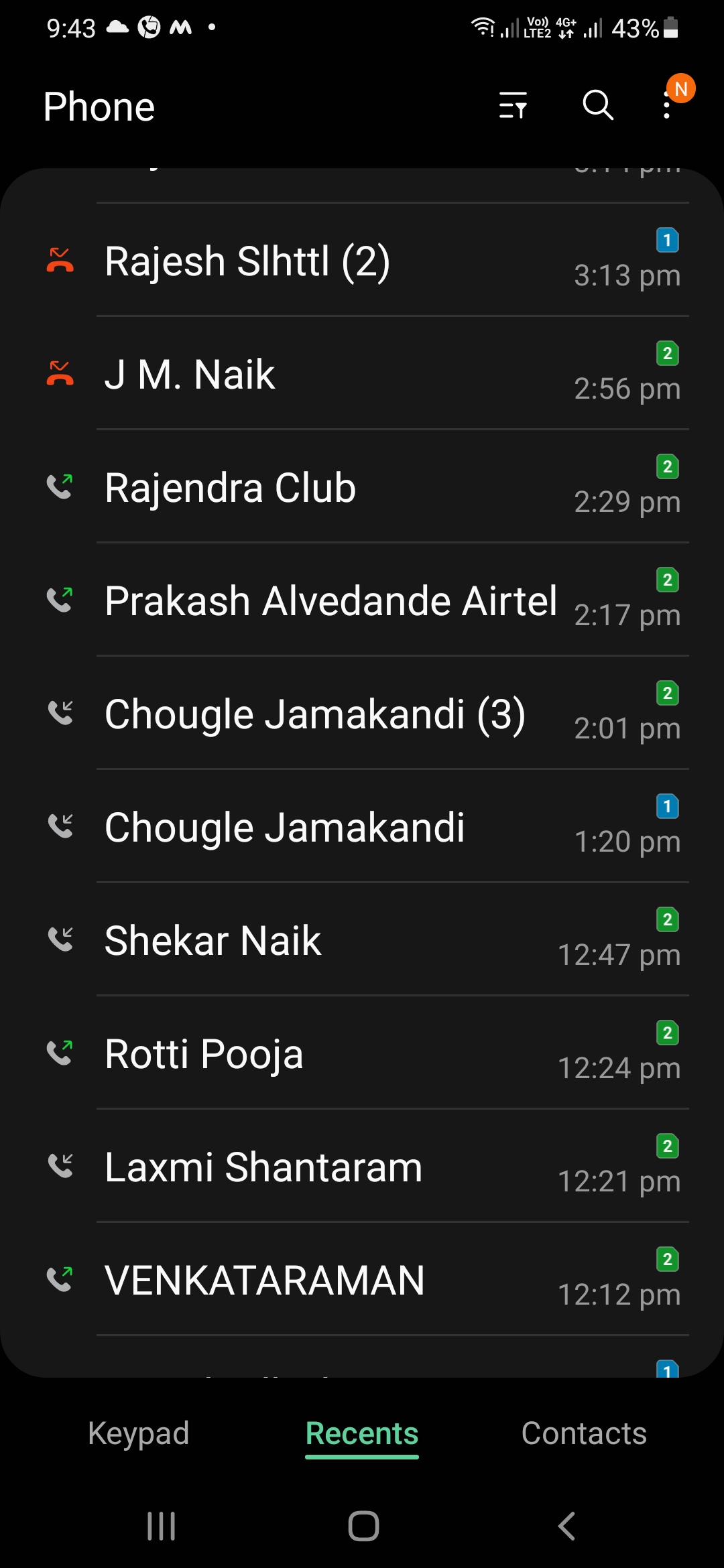Tap the VENKATARAMAN call log entry
Screen dimensions: 724x1568
[x=264, y=1281]
